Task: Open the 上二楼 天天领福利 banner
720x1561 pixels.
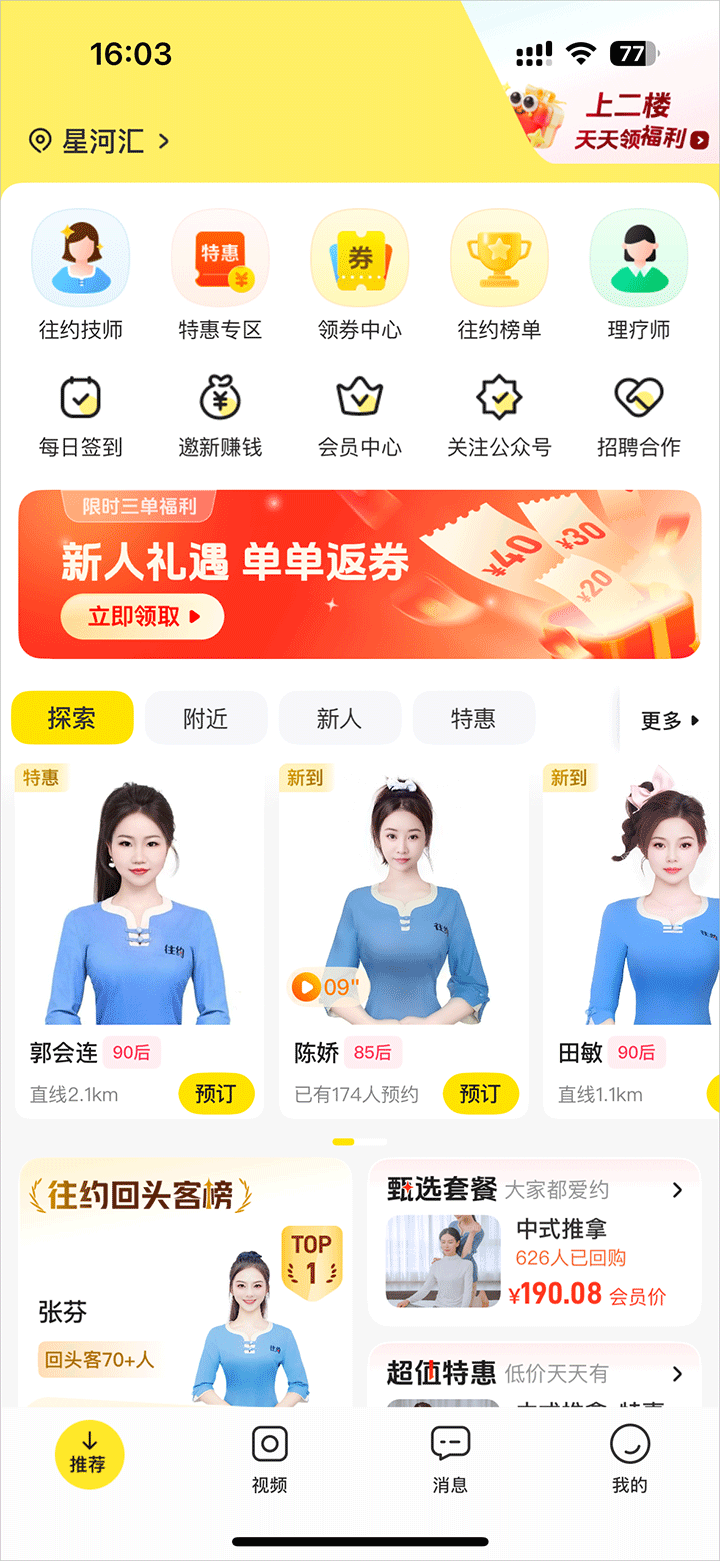Action: click(x=620, y=118)
